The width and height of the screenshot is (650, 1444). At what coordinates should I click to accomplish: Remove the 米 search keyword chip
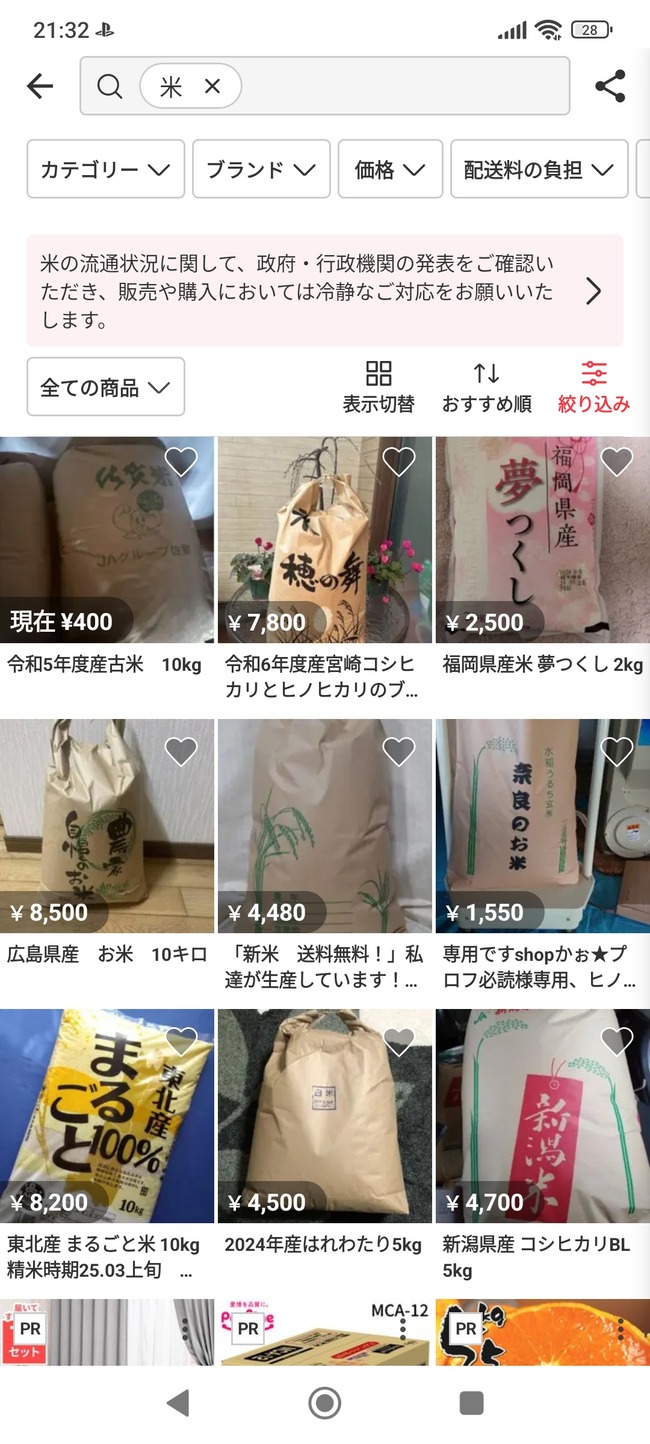pyautogui.click(x=212, y=87)
